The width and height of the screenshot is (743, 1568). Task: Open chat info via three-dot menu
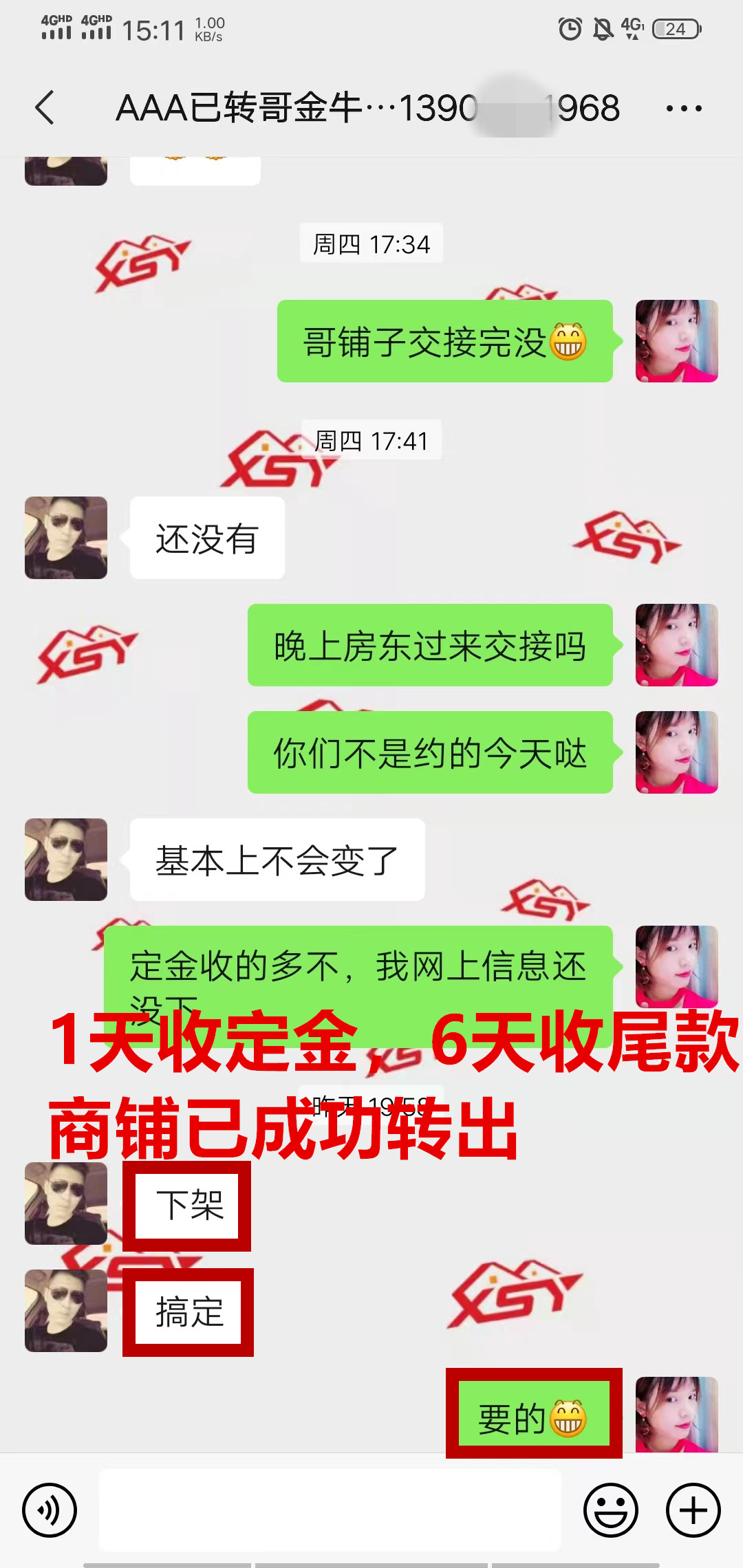pos(684,109)
